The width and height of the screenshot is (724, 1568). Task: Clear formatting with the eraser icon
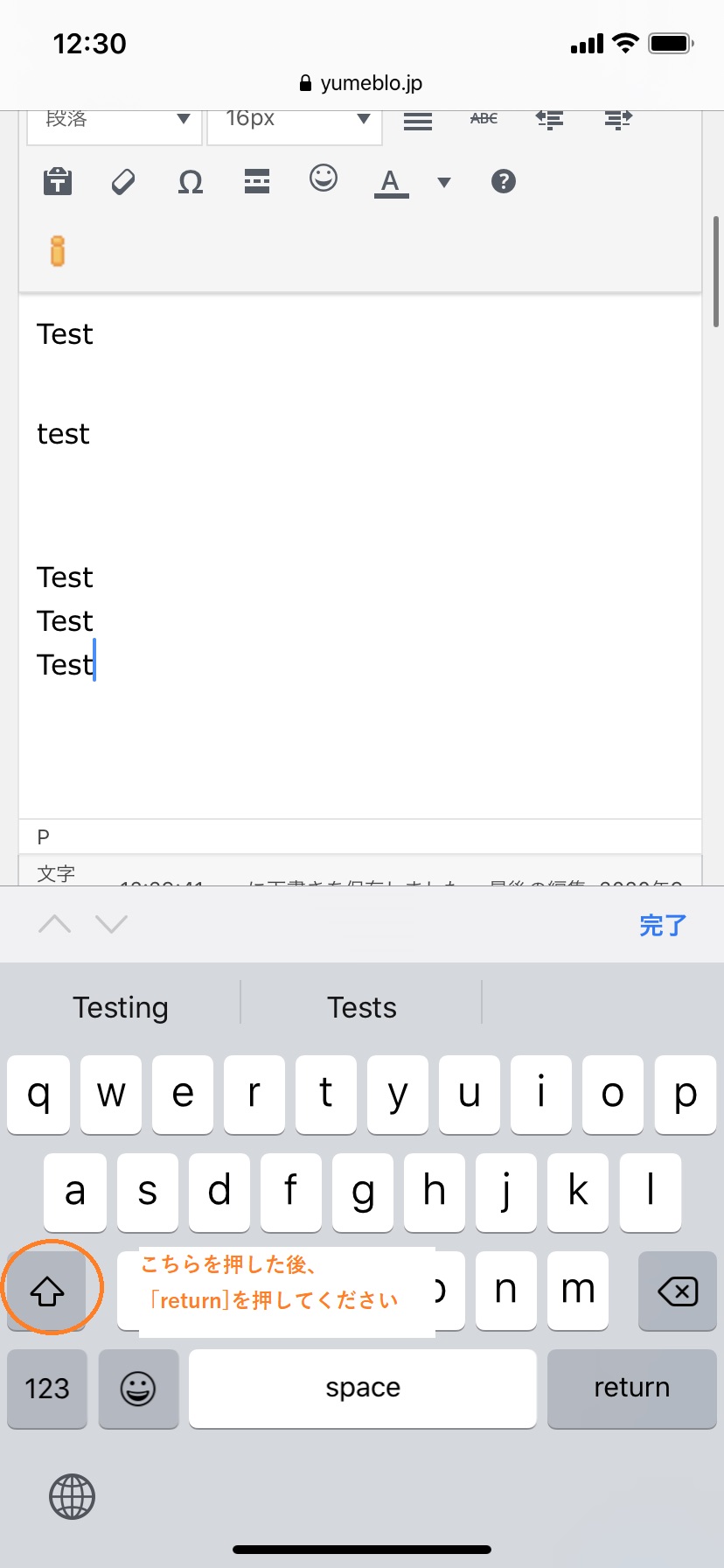123,181
